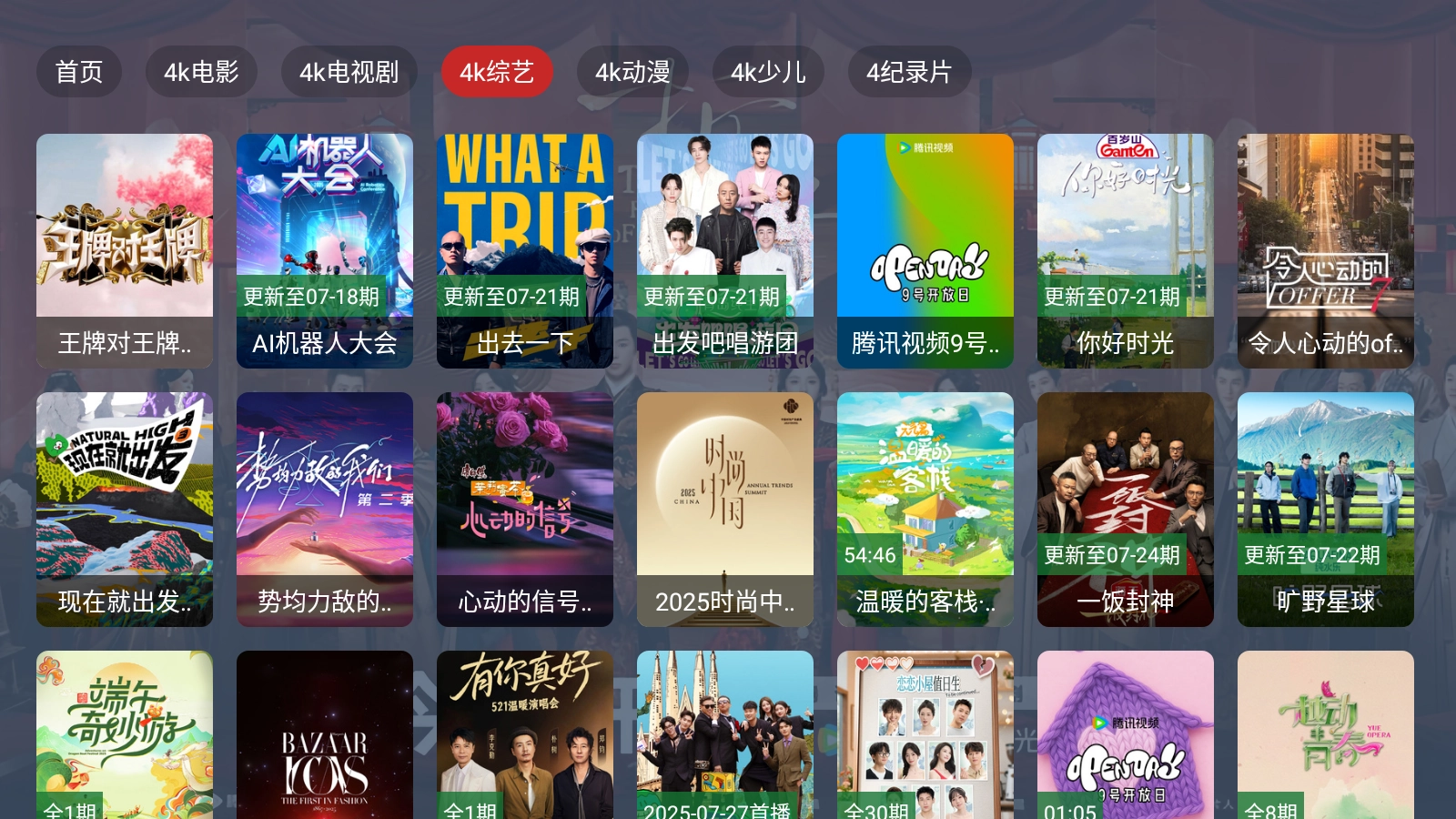The image size is (1456, 819).
Task: Open the 势均力敌的我们 tile
Action: click(325, 509)
